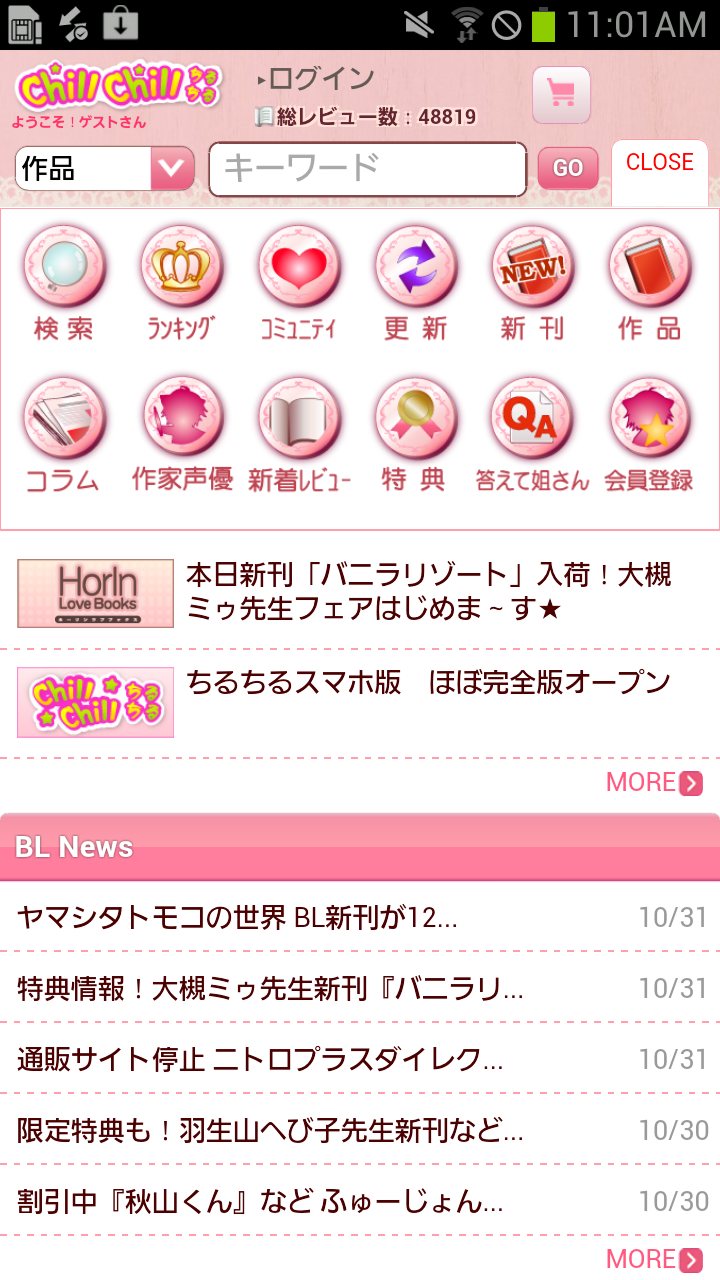Image resolution: width=720 pixels, height=1280 pixels.
Task: Tap the ログイン login link
Action: coord(317,79)
